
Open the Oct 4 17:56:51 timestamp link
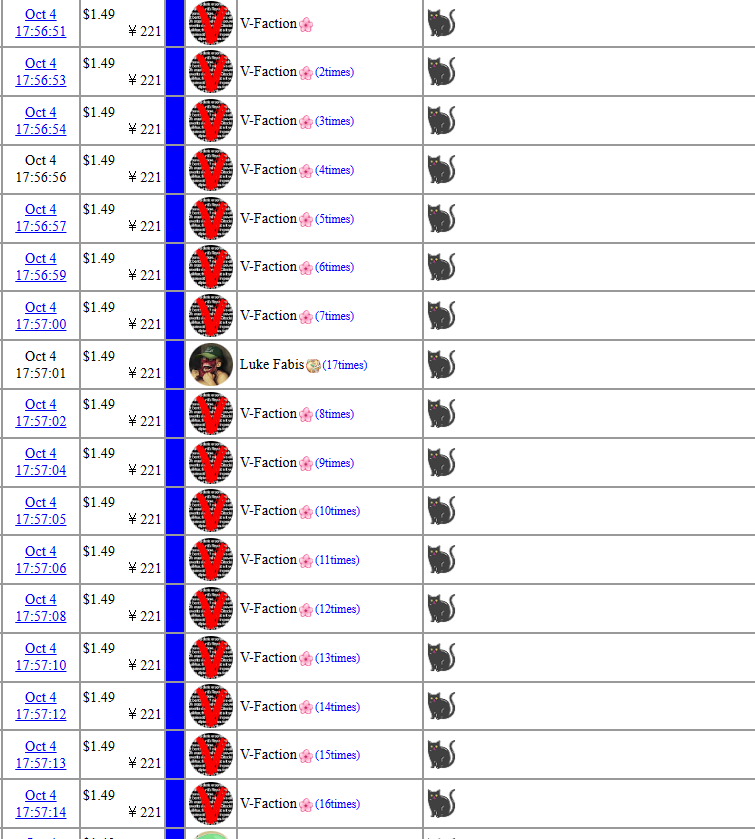pyautogui.click(x=41, y=31)
